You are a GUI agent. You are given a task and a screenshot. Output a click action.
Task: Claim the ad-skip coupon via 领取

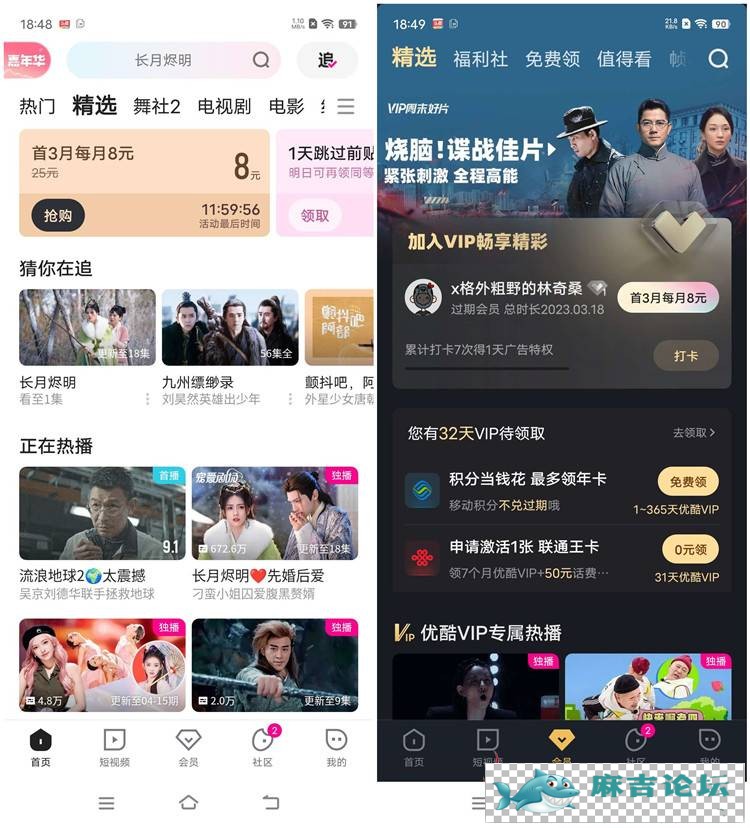tap(315, 215)
